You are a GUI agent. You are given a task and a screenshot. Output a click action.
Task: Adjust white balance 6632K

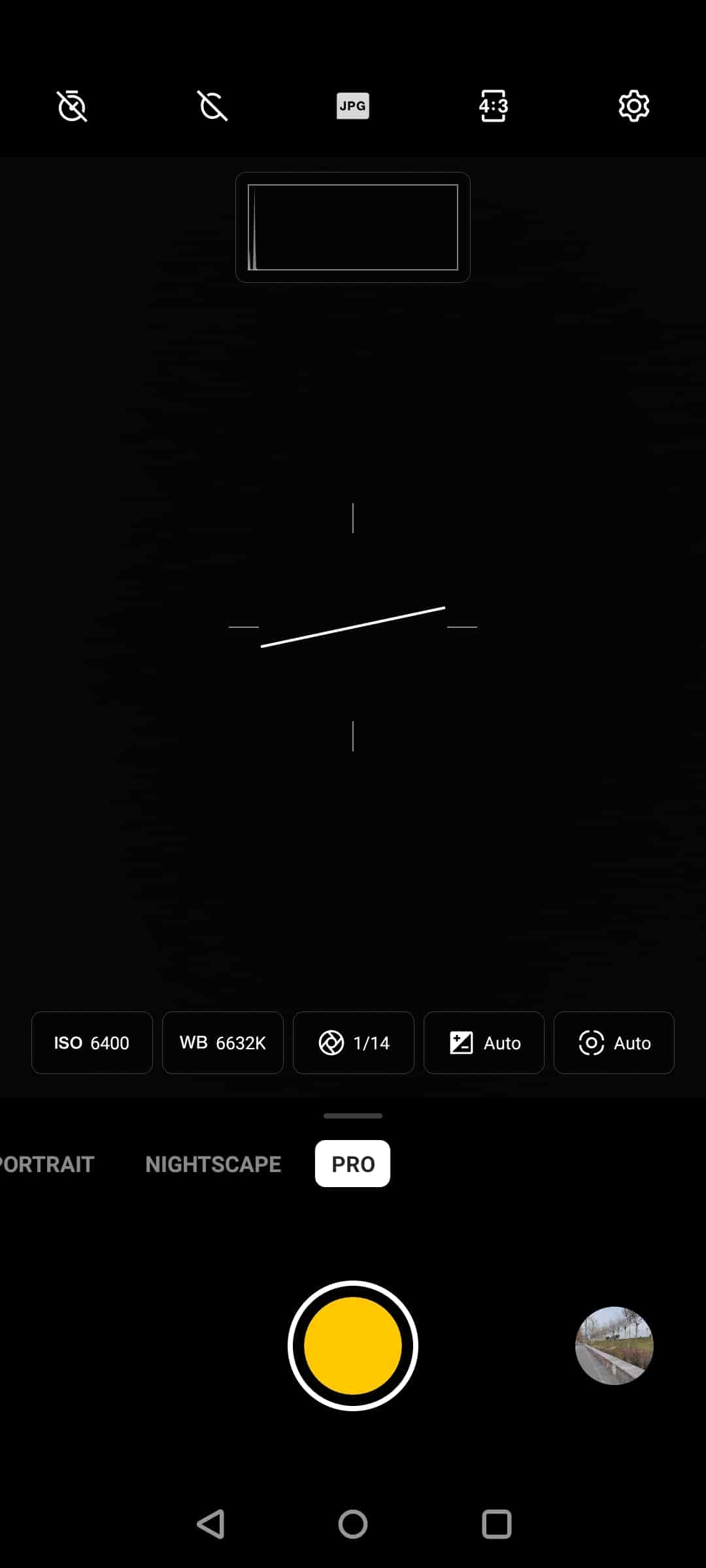(223, 1043)
